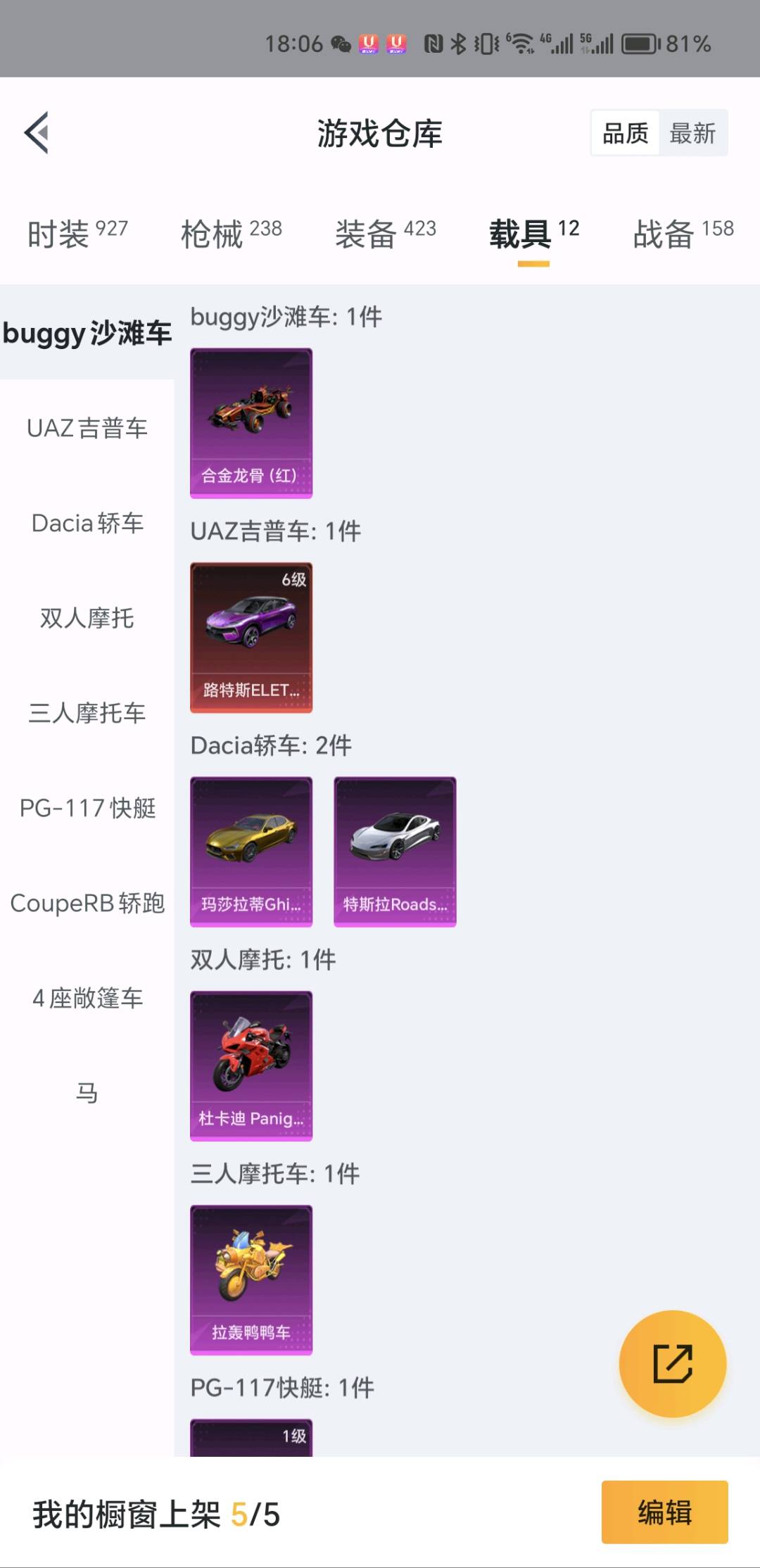Select PG-117快艇 in the side list
The width and height of the screenshot is (760, 1568).
[x=87, y=808]
